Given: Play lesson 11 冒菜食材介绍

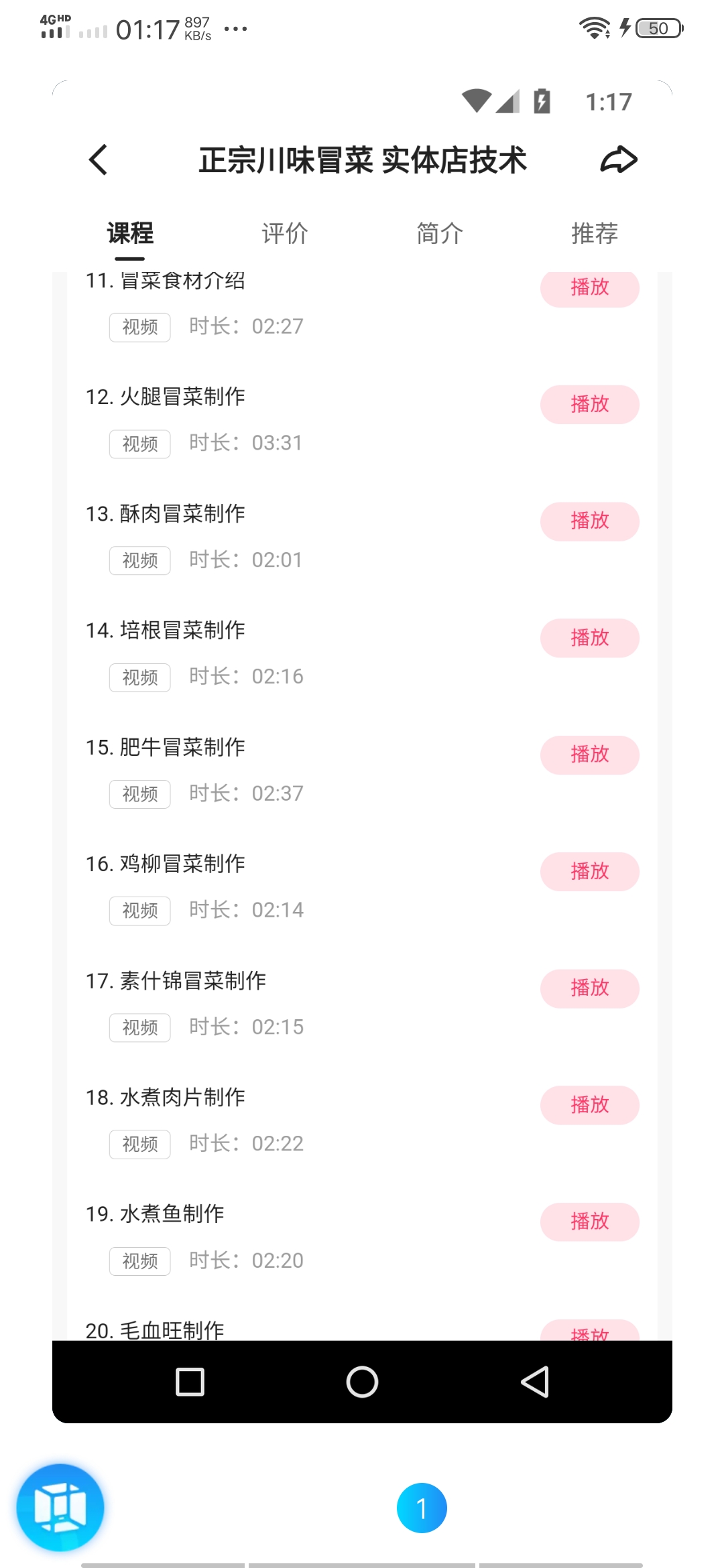Looking at the screenshot, I should pyautogui.click(x=589, y=287).
